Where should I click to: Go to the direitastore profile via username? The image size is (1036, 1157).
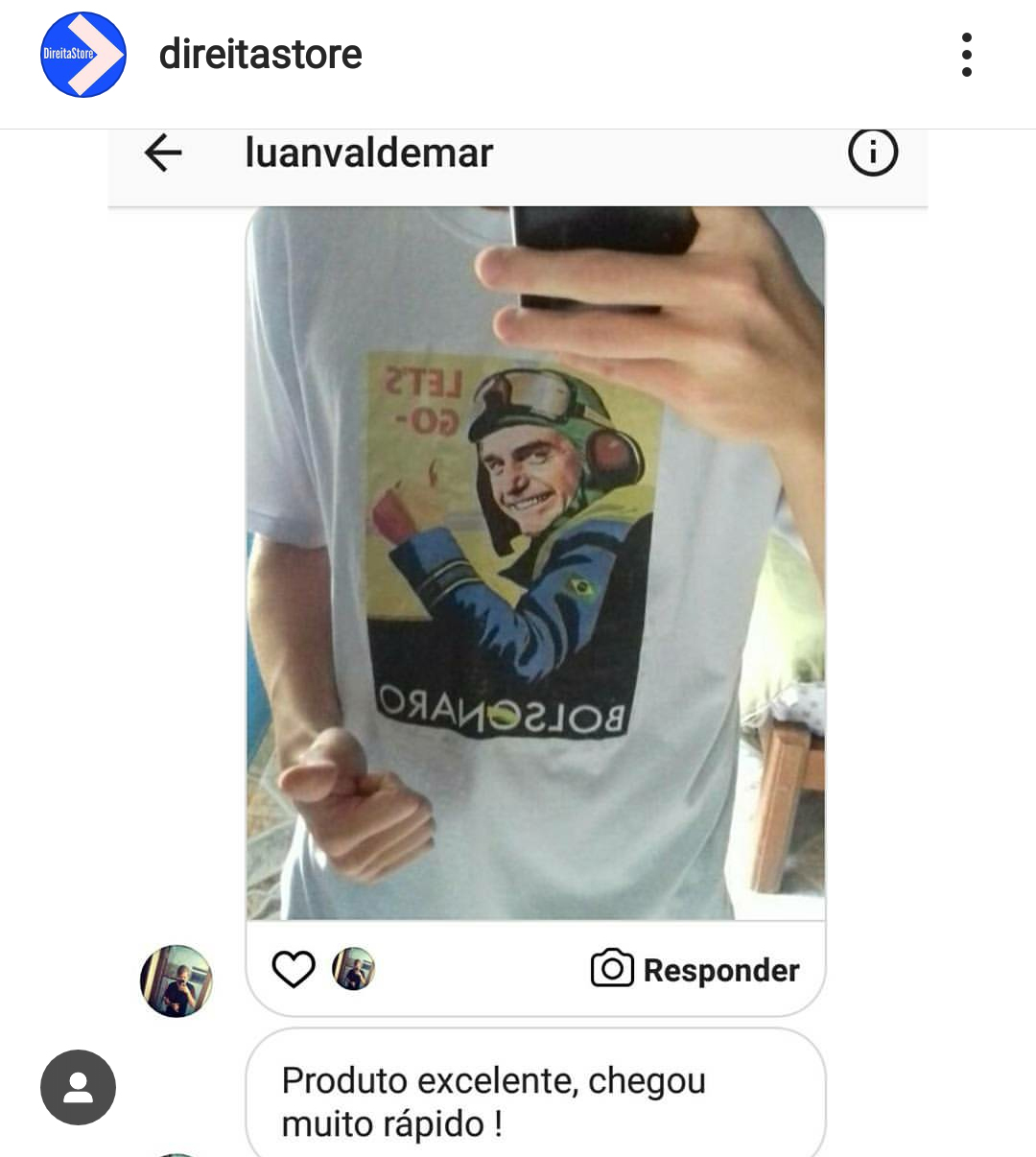pyautogui.click(x=260, y=55)
